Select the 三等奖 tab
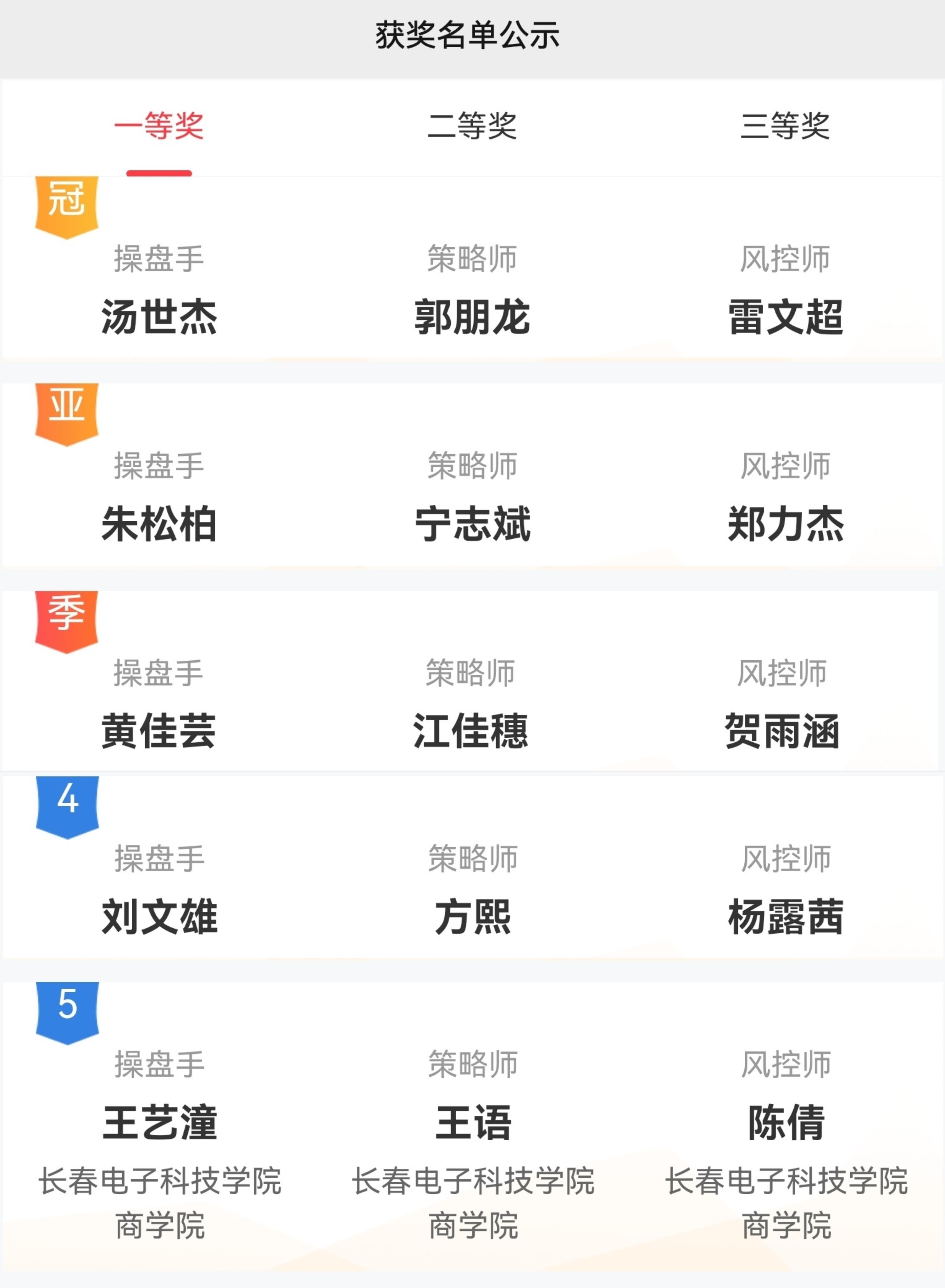The image size is (945, 1288). (x=785, y=126)
